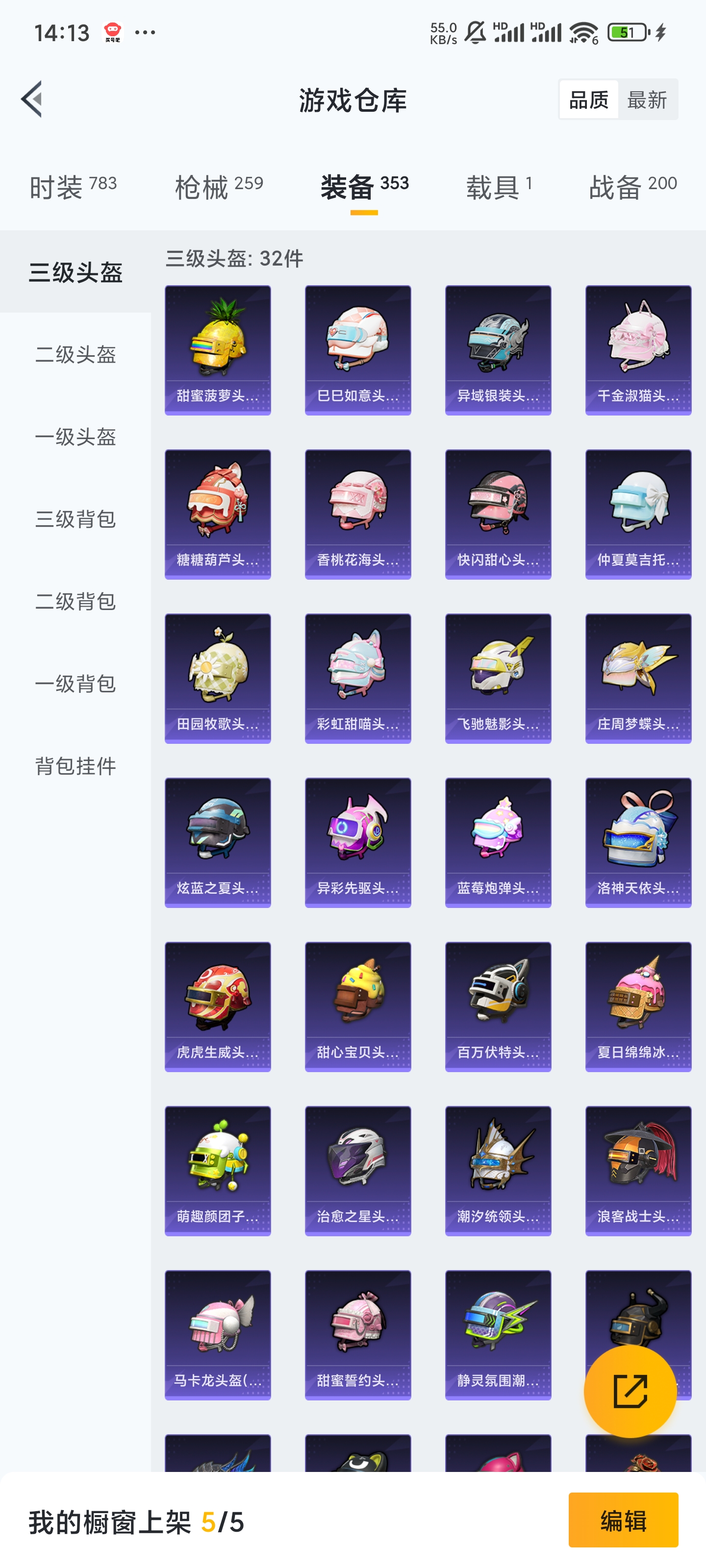This screenshot has height=1568, width=706.
Task: Go back using the top-left arrow
Action: (x=32, y=99)
